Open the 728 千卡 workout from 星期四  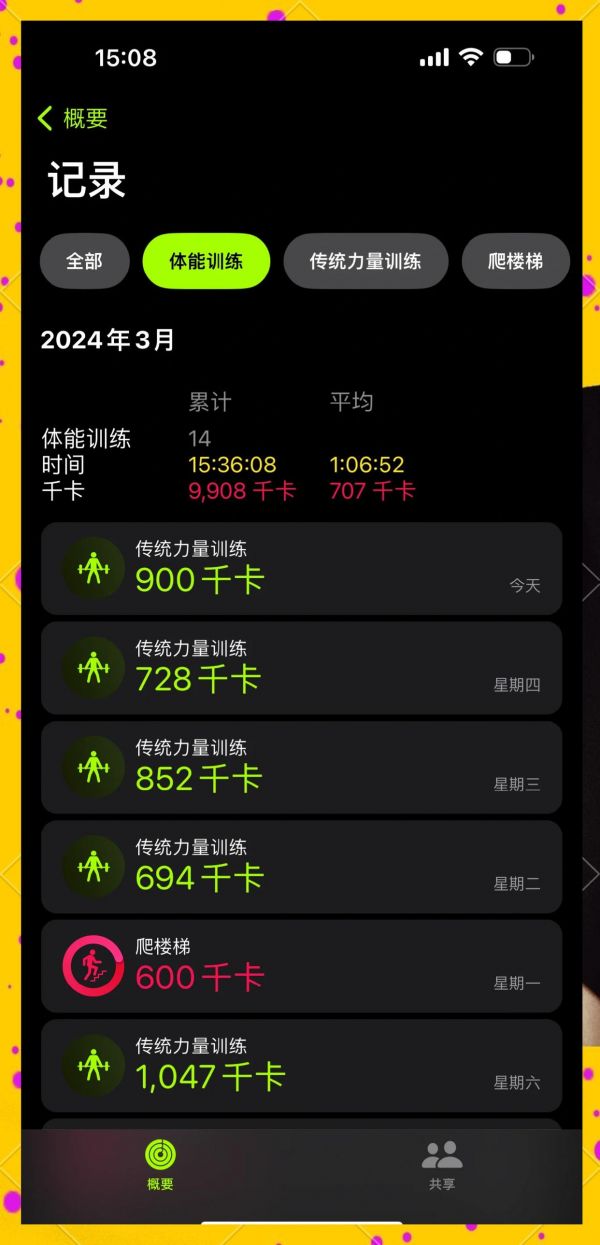(301, 668)
